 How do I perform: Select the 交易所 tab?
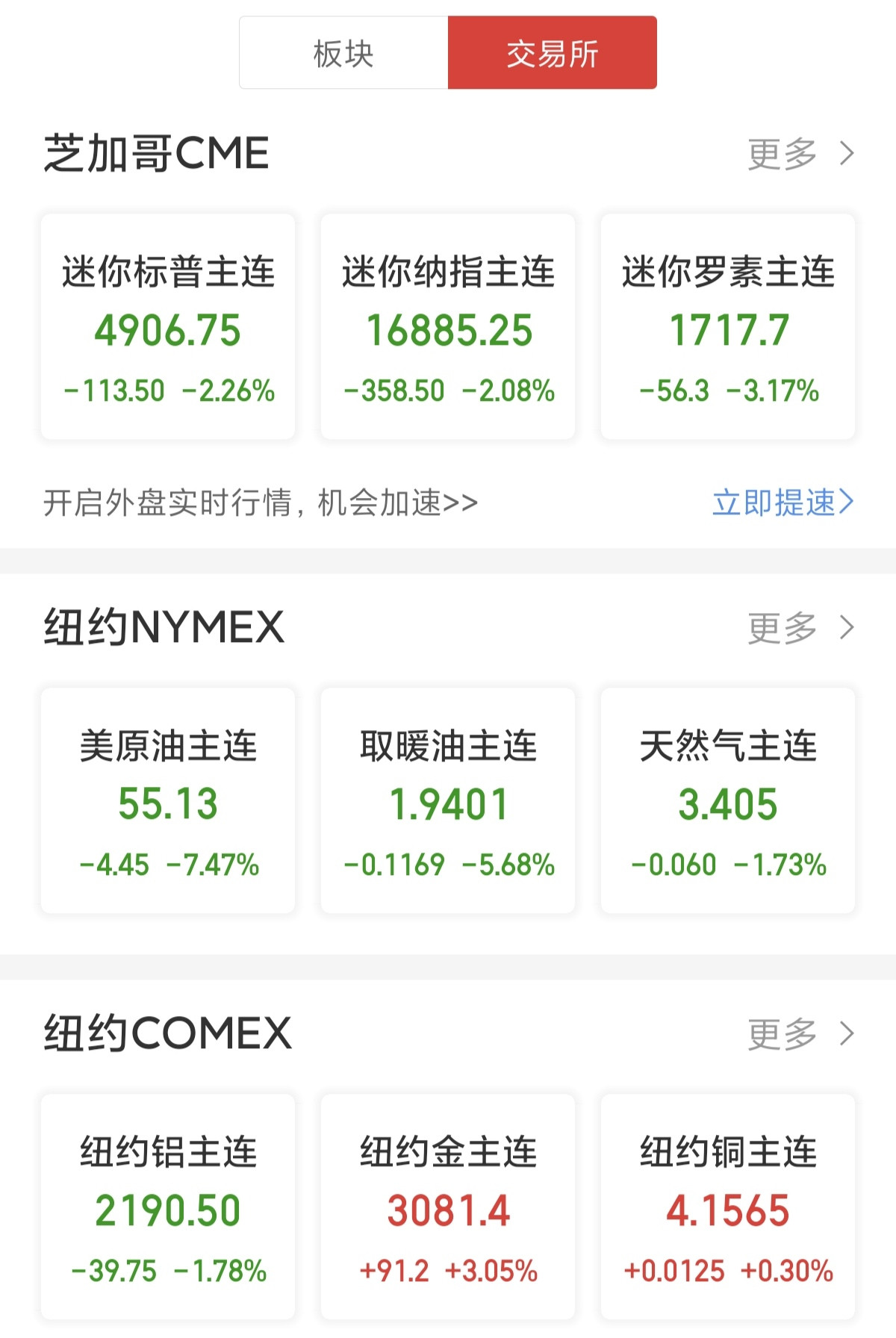click(553, 53)
